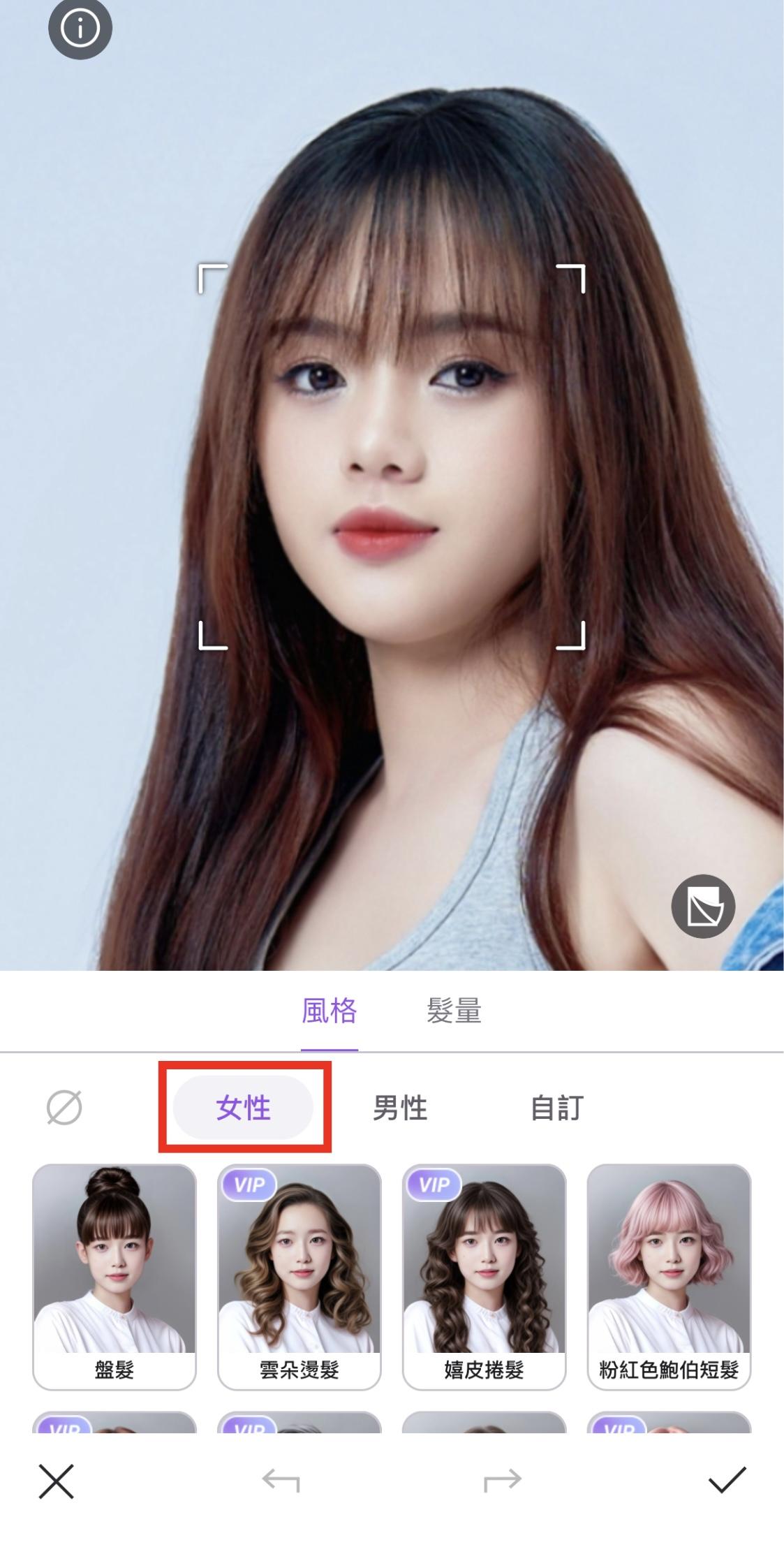Select the 男性 category
Image resolution: width=784 pixels, height=1568 pixels.
coord(400,1108)
